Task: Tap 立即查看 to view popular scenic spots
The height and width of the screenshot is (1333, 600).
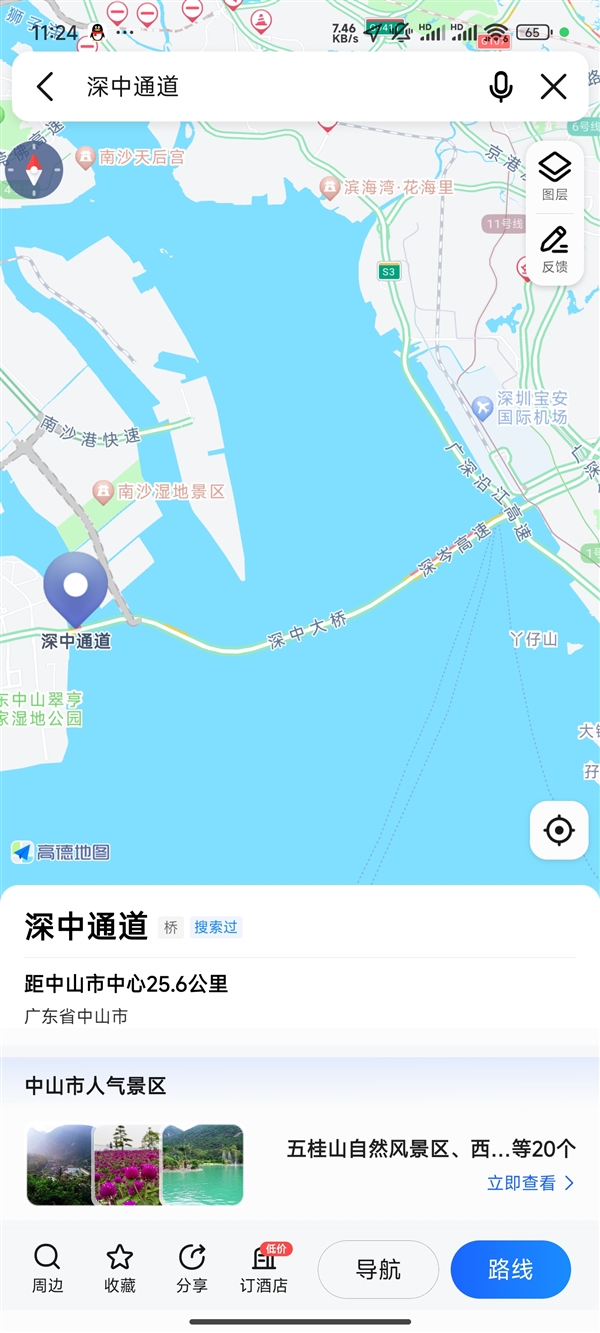Action: click(x=530, y=1183)
